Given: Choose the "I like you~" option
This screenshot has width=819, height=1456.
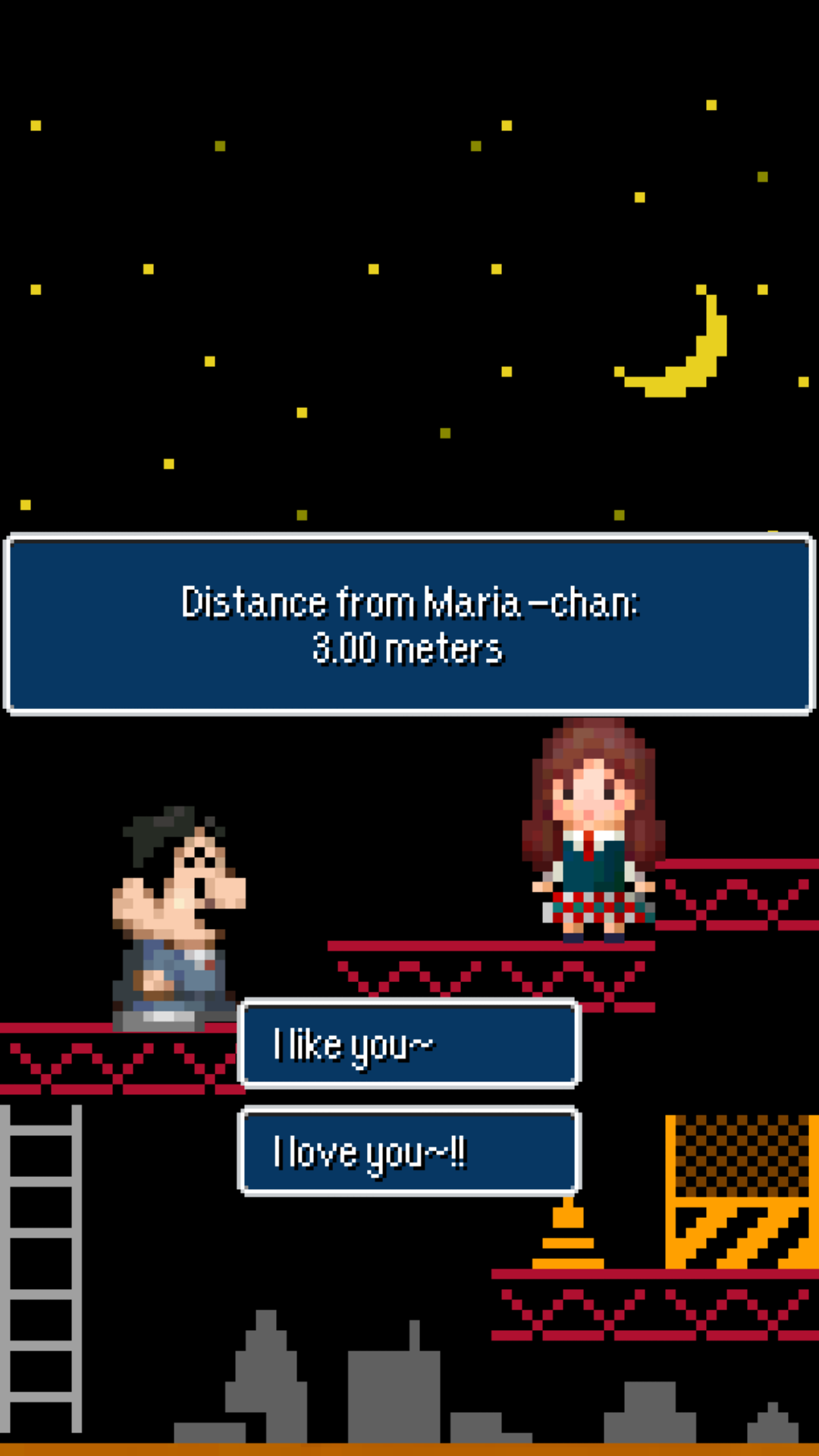Looking at the screenshot, I should [409, 1045].
